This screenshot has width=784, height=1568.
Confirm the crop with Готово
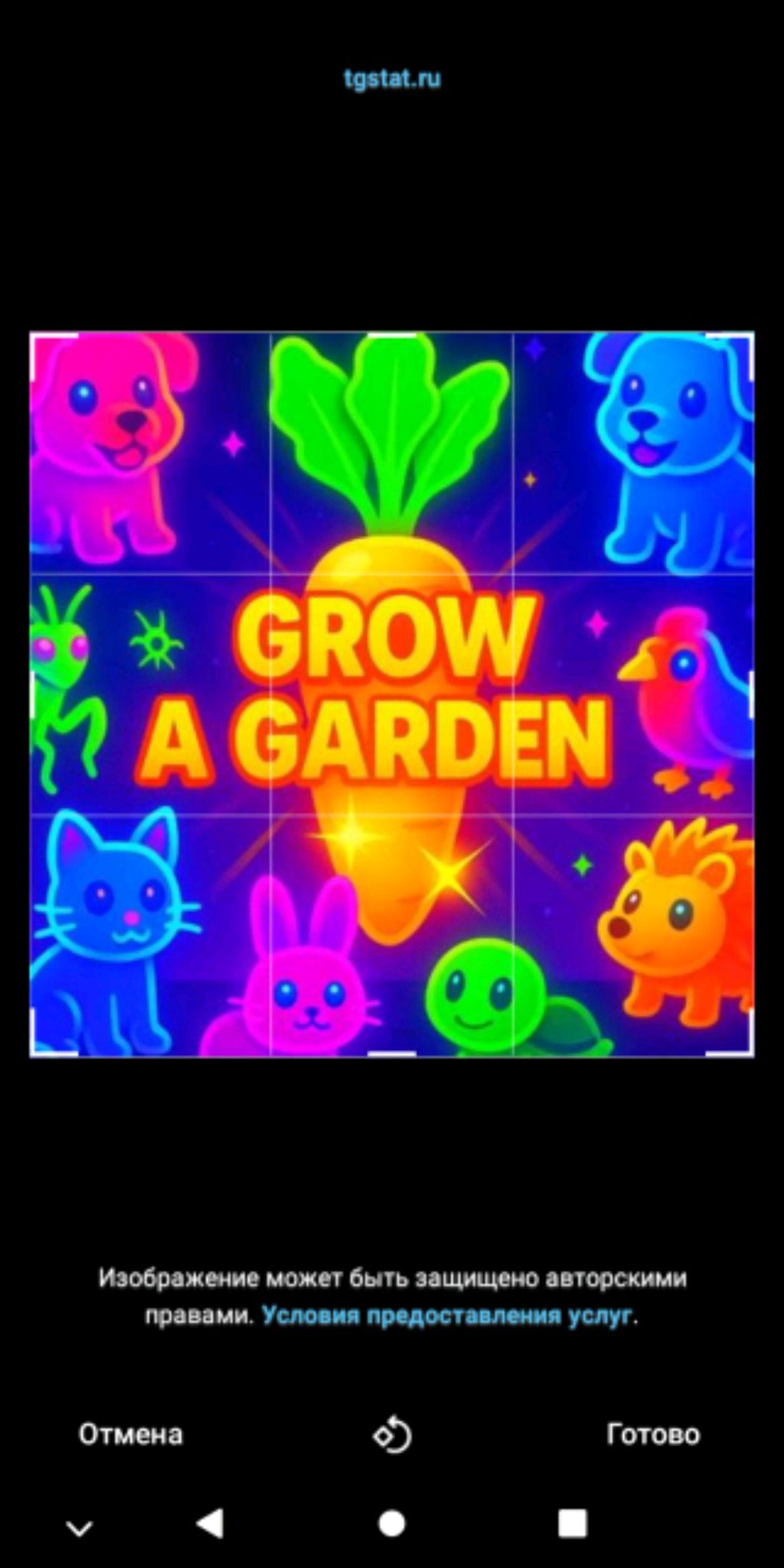652,1434
